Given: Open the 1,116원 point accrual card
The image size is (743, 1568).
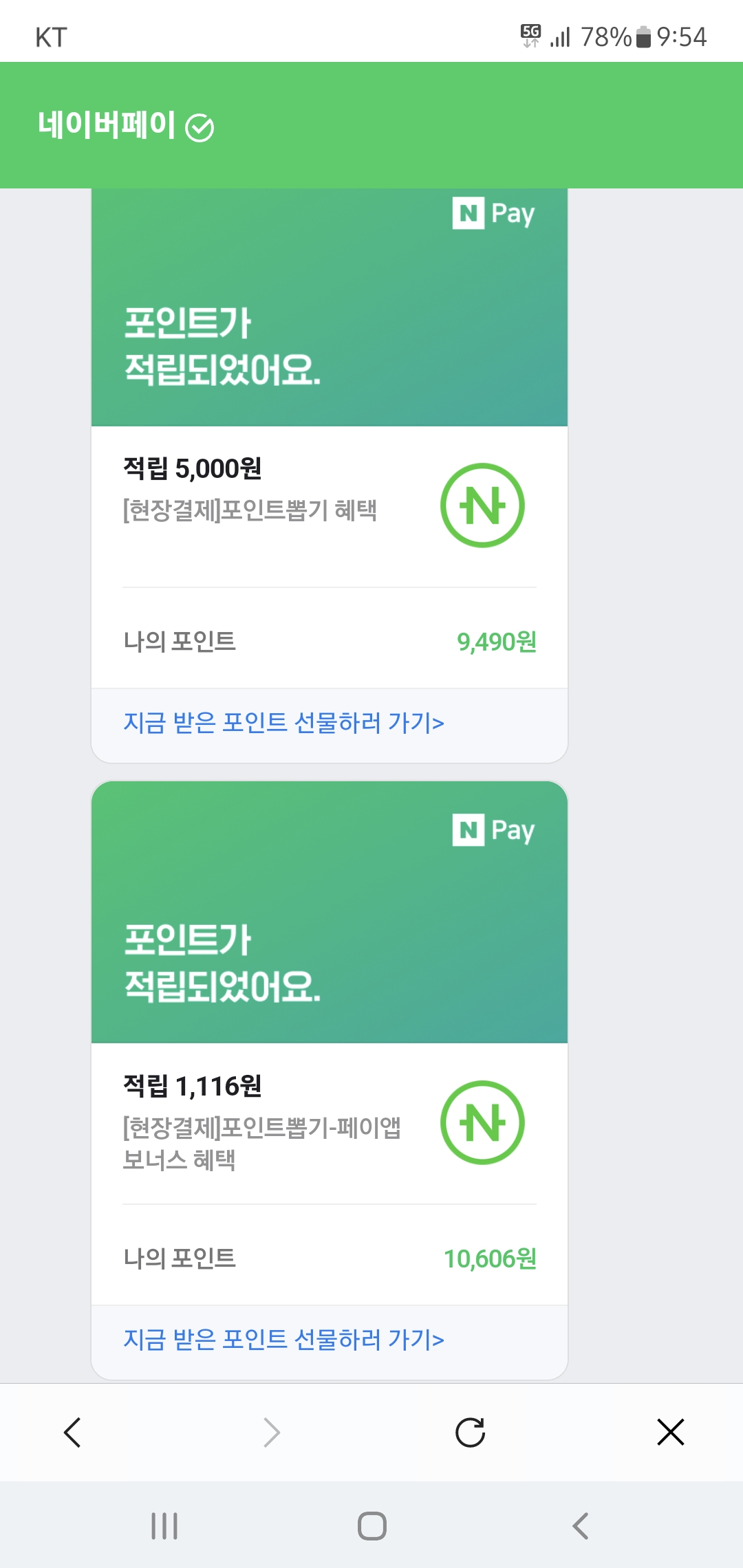Looking at the screenshot, I should [330, 1080].
